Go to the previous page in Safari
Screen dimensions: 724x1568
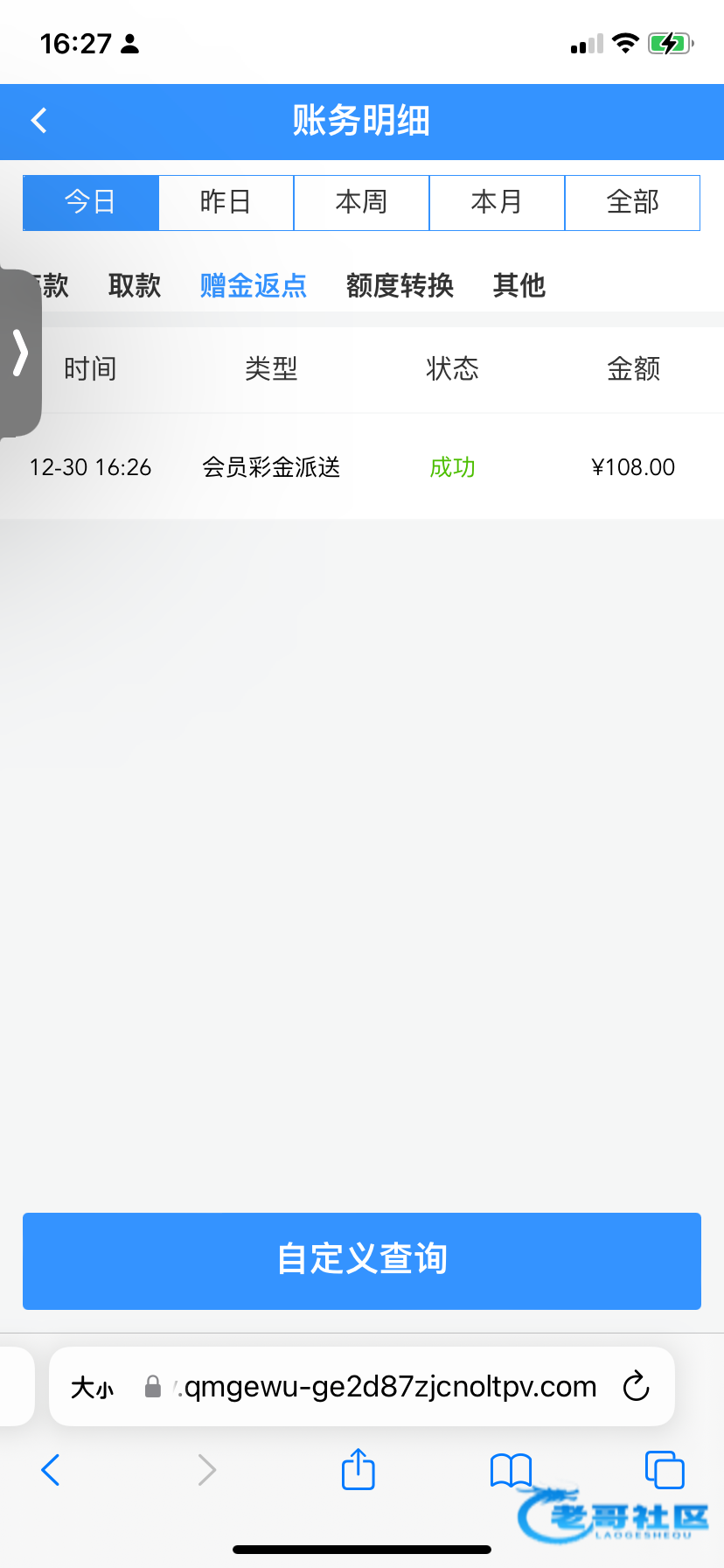[51, 1470]
